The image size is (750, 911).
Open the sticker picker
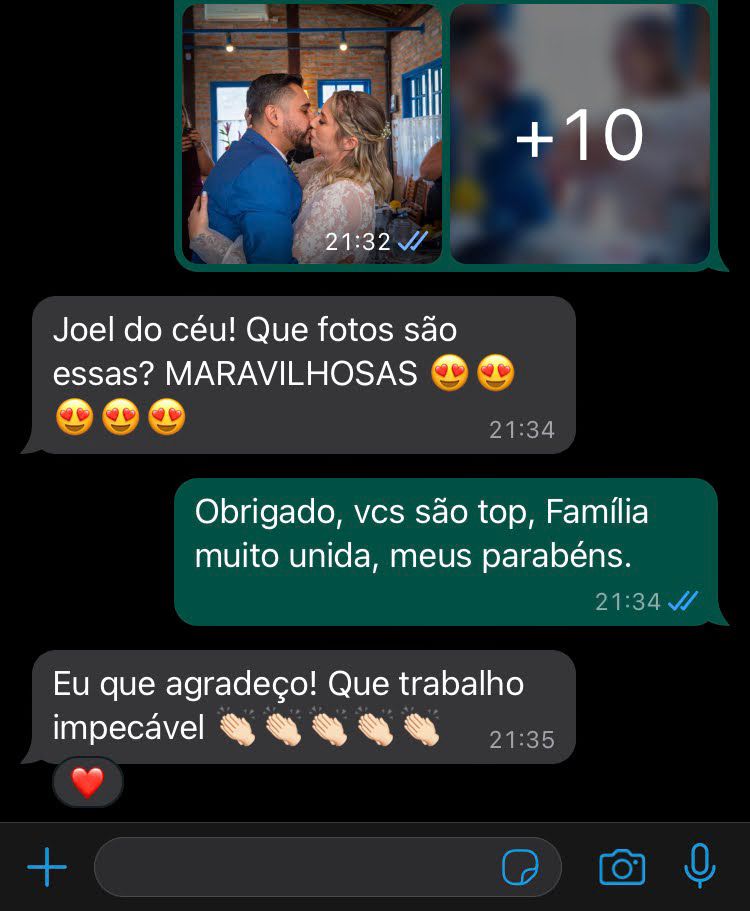pyautogui.click(x=520, y=867)
